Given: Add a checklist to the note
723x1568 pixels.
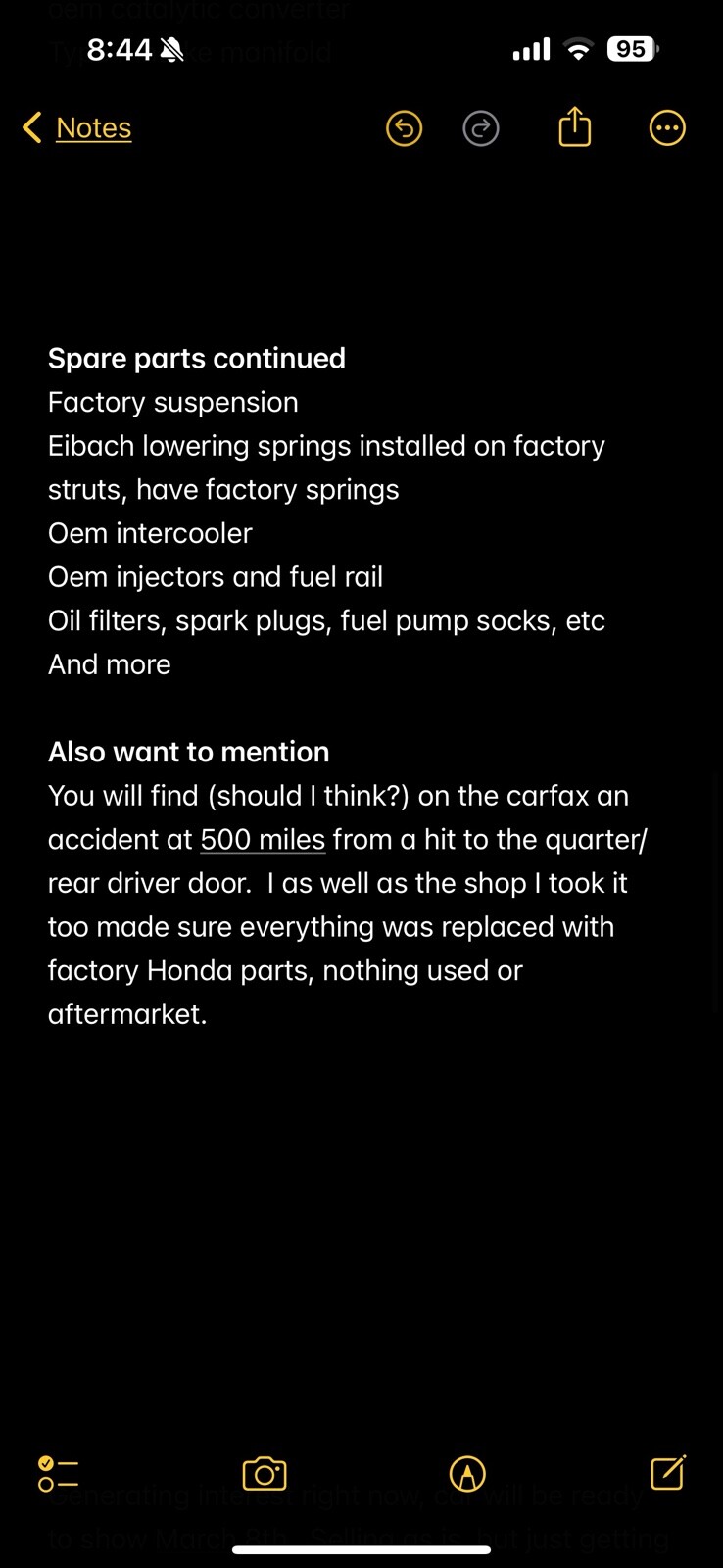Looking at the screenshot, I should [58, 1474].
